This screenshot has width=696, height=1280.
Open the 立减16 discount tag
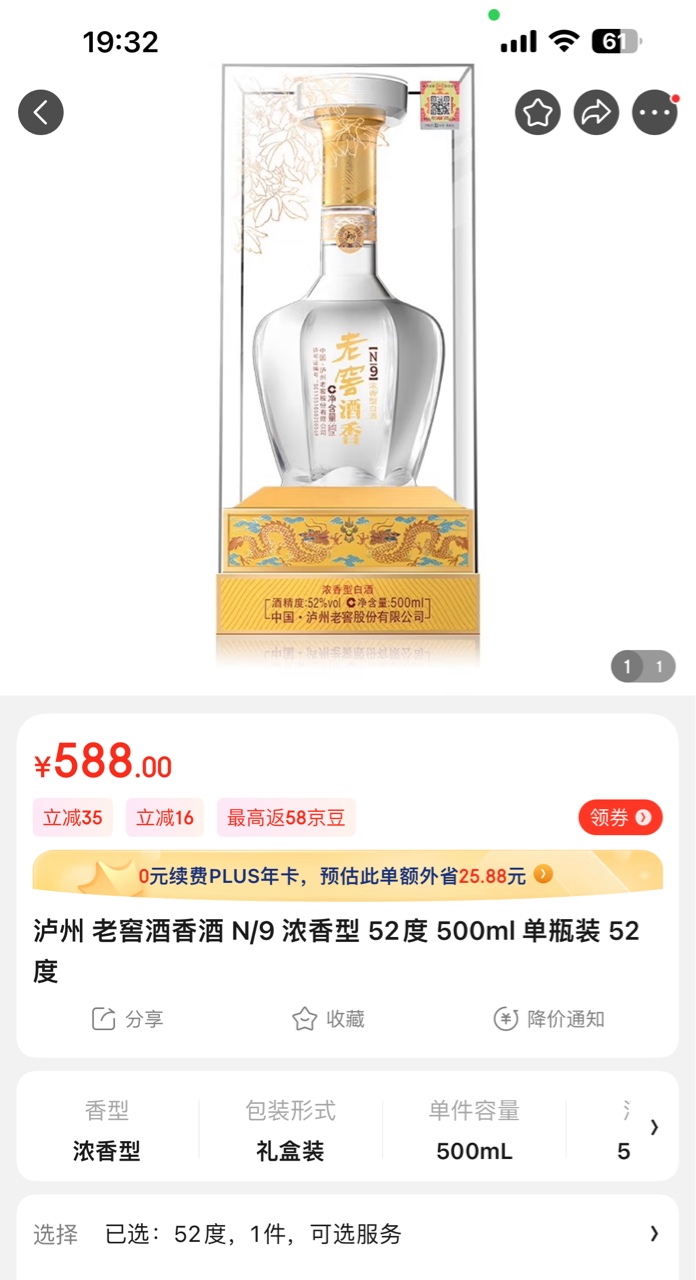(165, 818)
